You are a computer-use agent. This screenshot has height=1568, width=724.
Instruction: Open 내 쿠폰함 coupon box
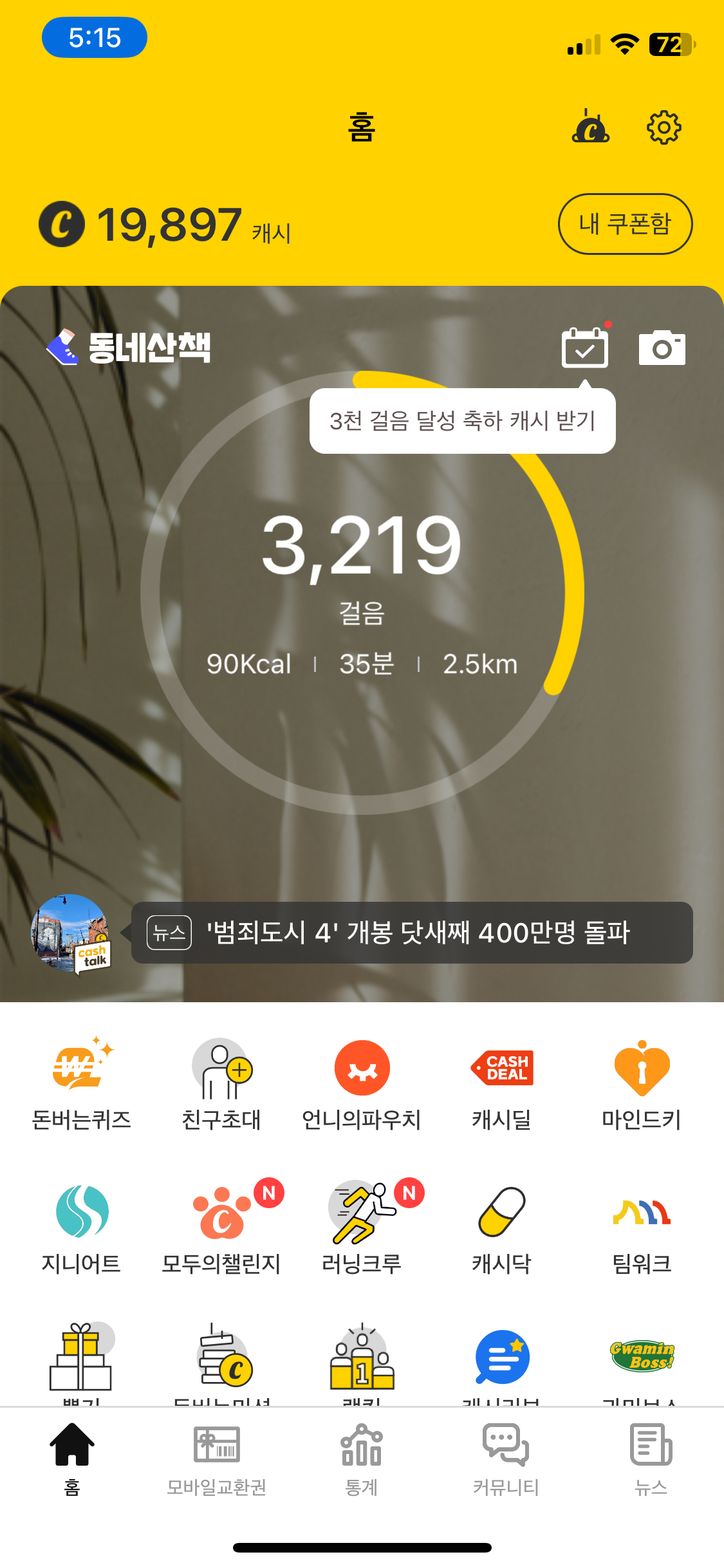tap(624, 224)
